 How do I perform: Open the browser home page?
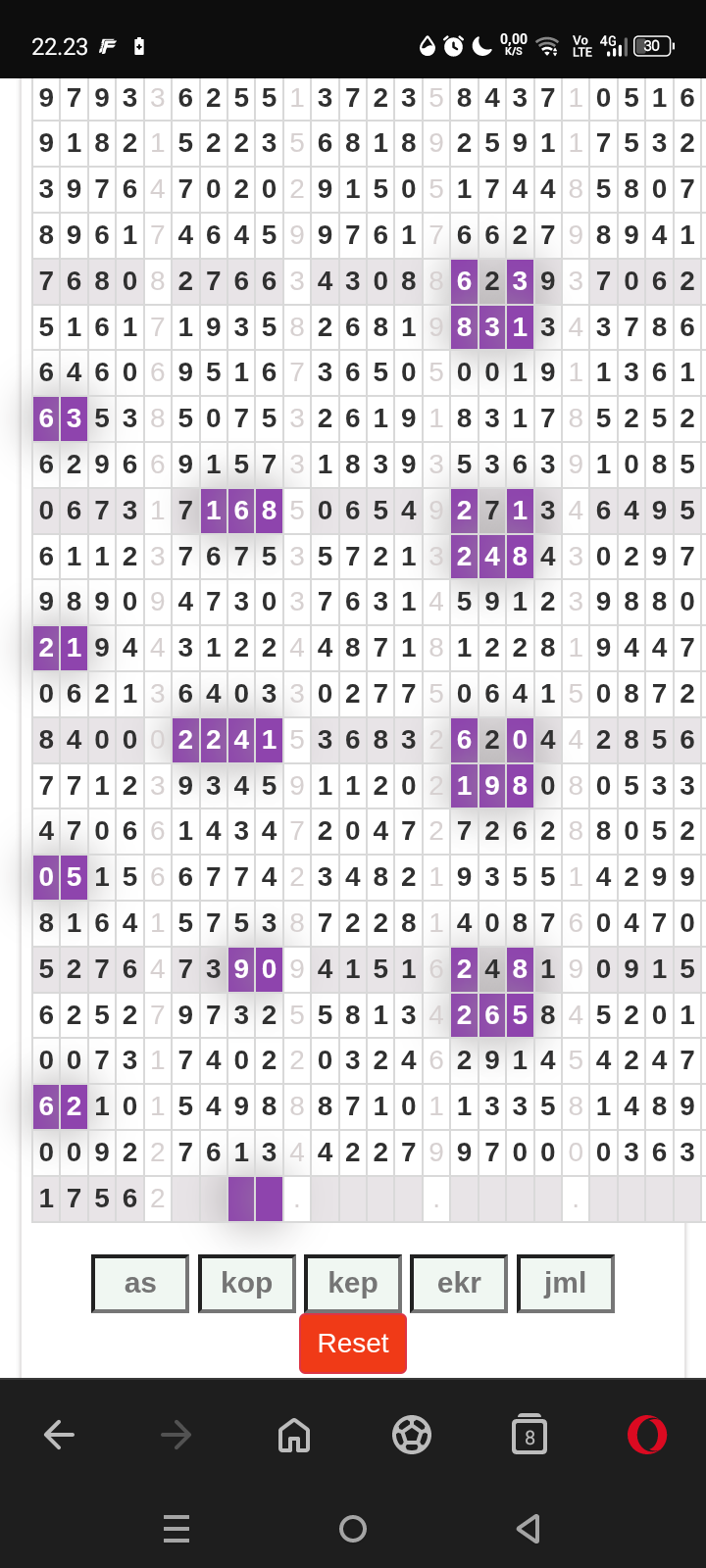[294, 1436]
